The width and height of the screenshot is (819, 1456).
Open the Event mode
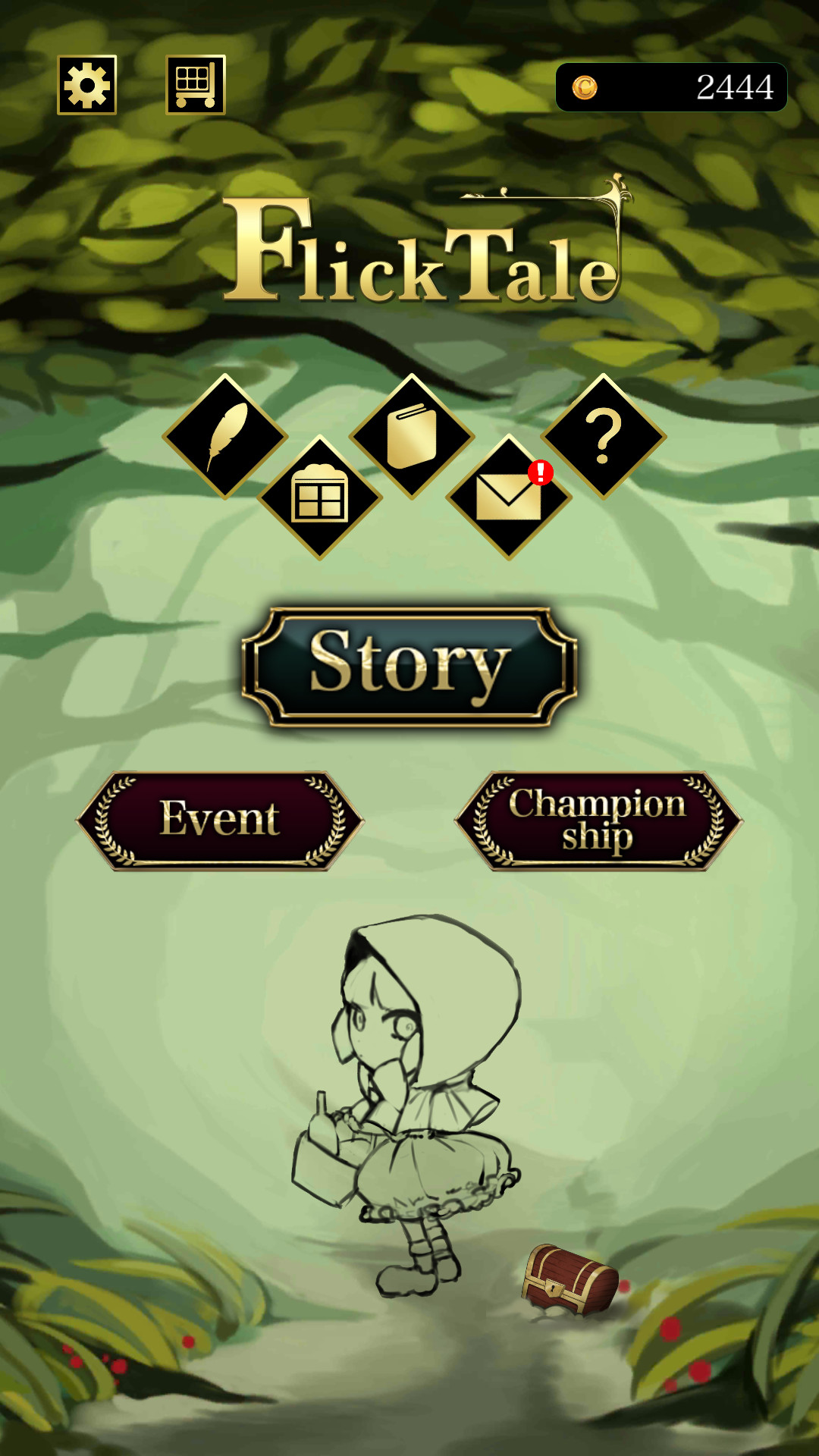(x=220, y=821)
